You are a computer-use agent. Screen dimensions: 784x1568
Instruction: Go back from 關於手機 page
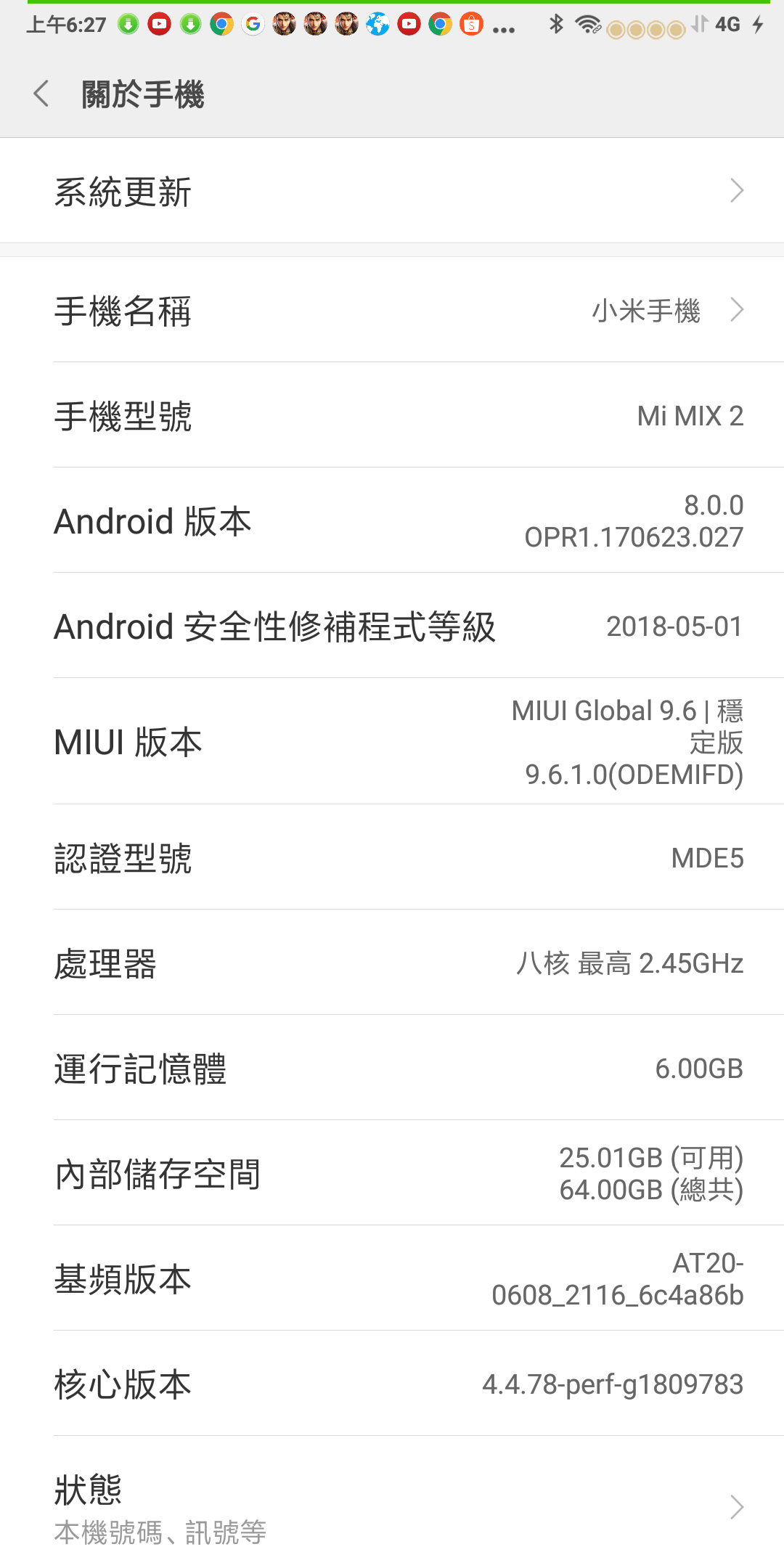click(41, 94)
